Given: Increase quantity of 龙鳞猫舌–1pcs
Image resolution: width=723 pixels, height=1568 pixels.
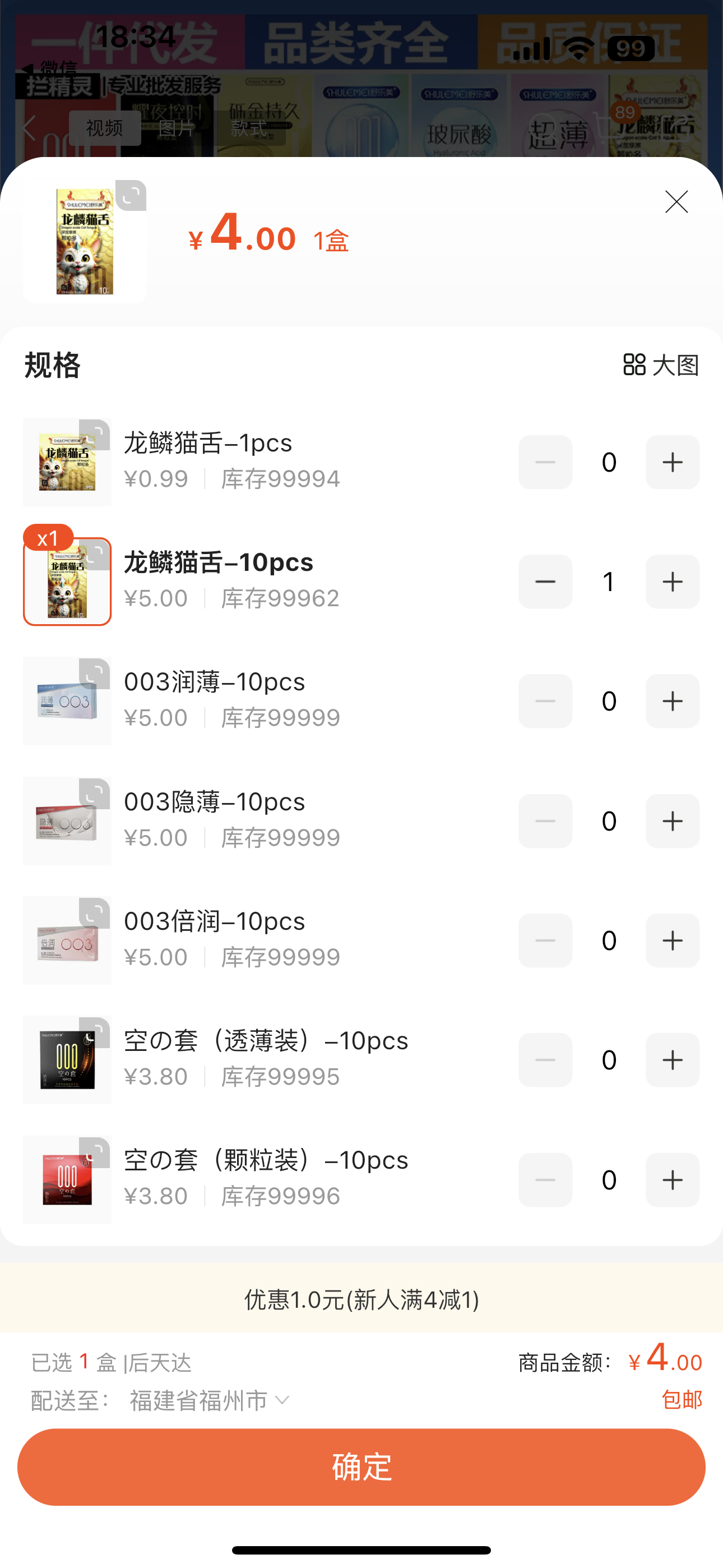Looking at the screenshot, I should pyautogui.click(x=672, y=463).
